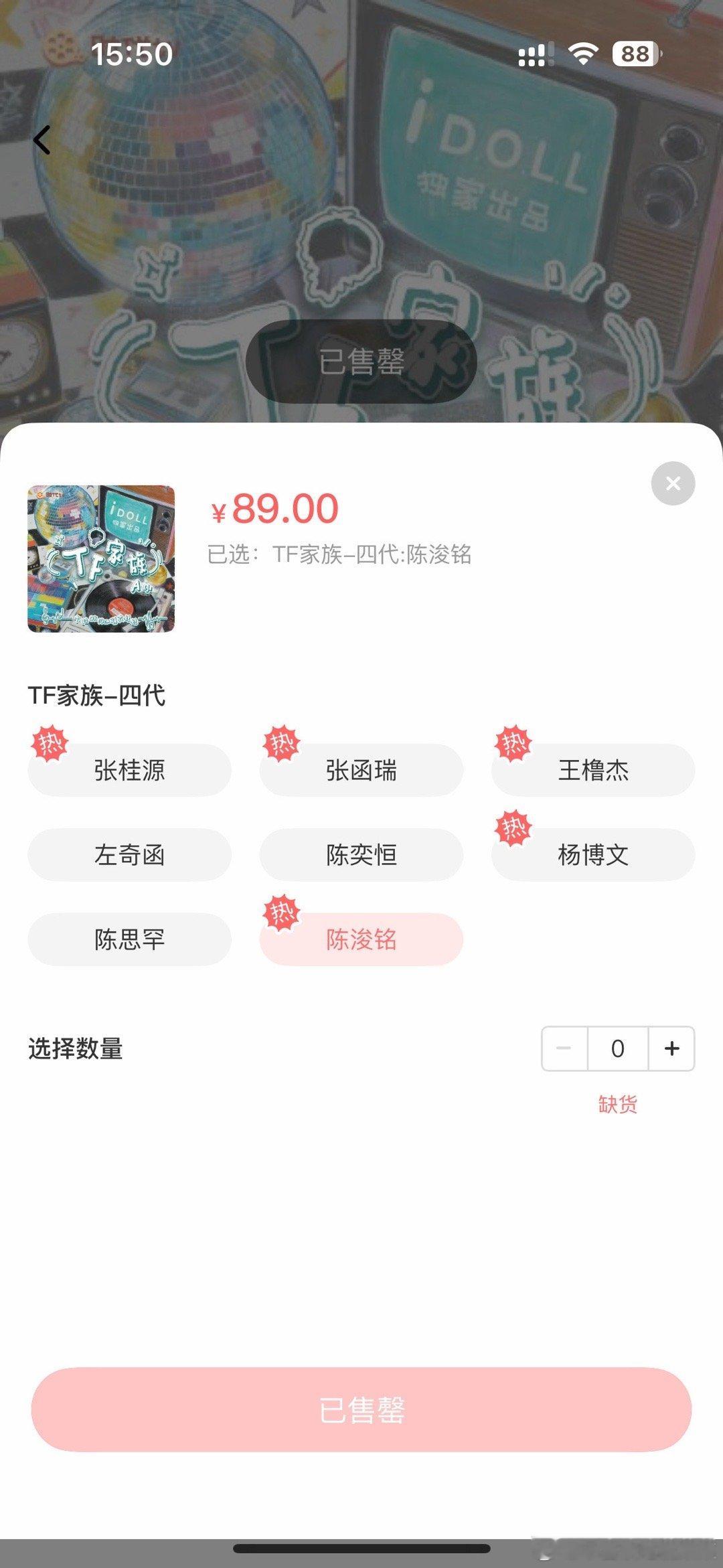Image resolution: width=723 pixels, height=1568 pixels.
Task: Select the 张函瑞 variant option
Action: point(361,771)
